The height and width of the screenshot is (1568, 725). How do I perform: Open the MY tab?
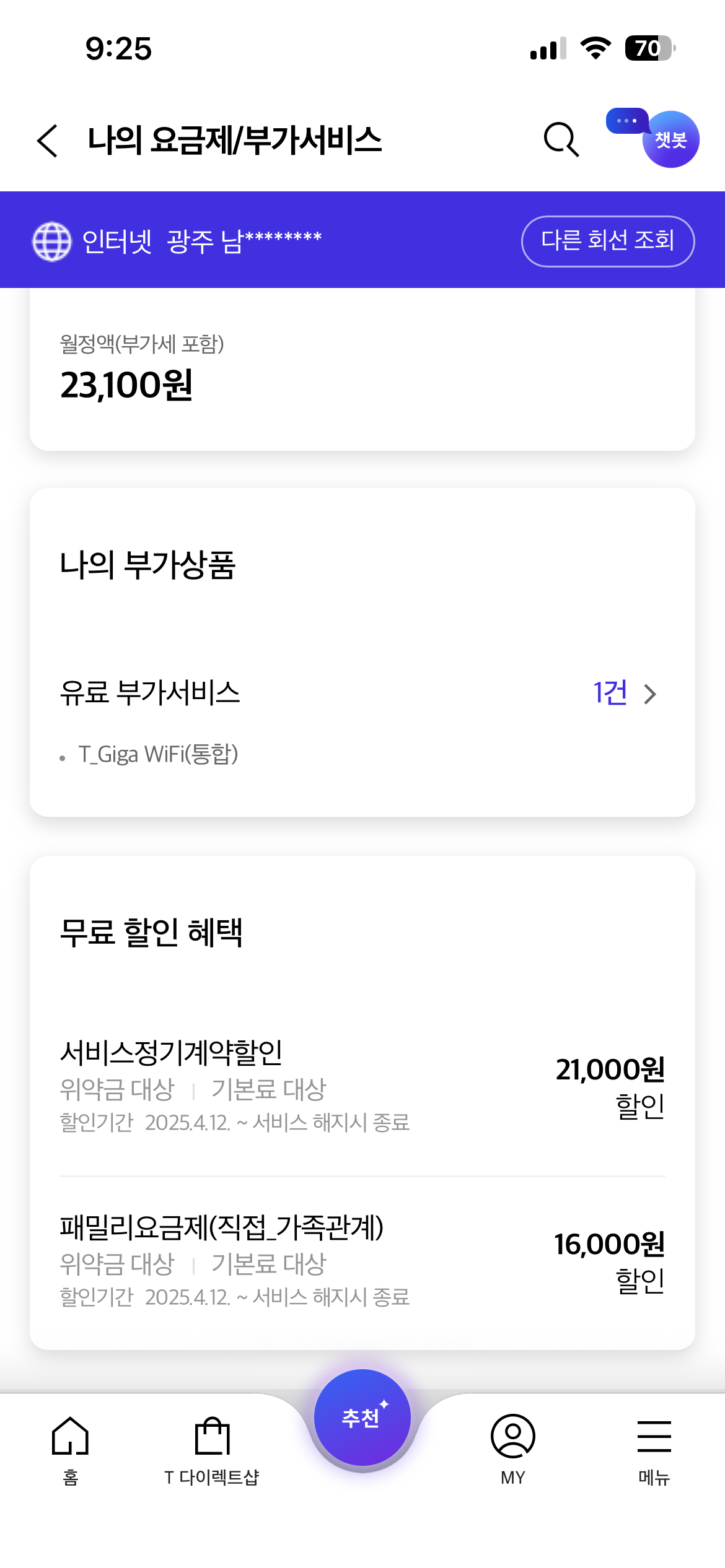[x=513, y=1450]
